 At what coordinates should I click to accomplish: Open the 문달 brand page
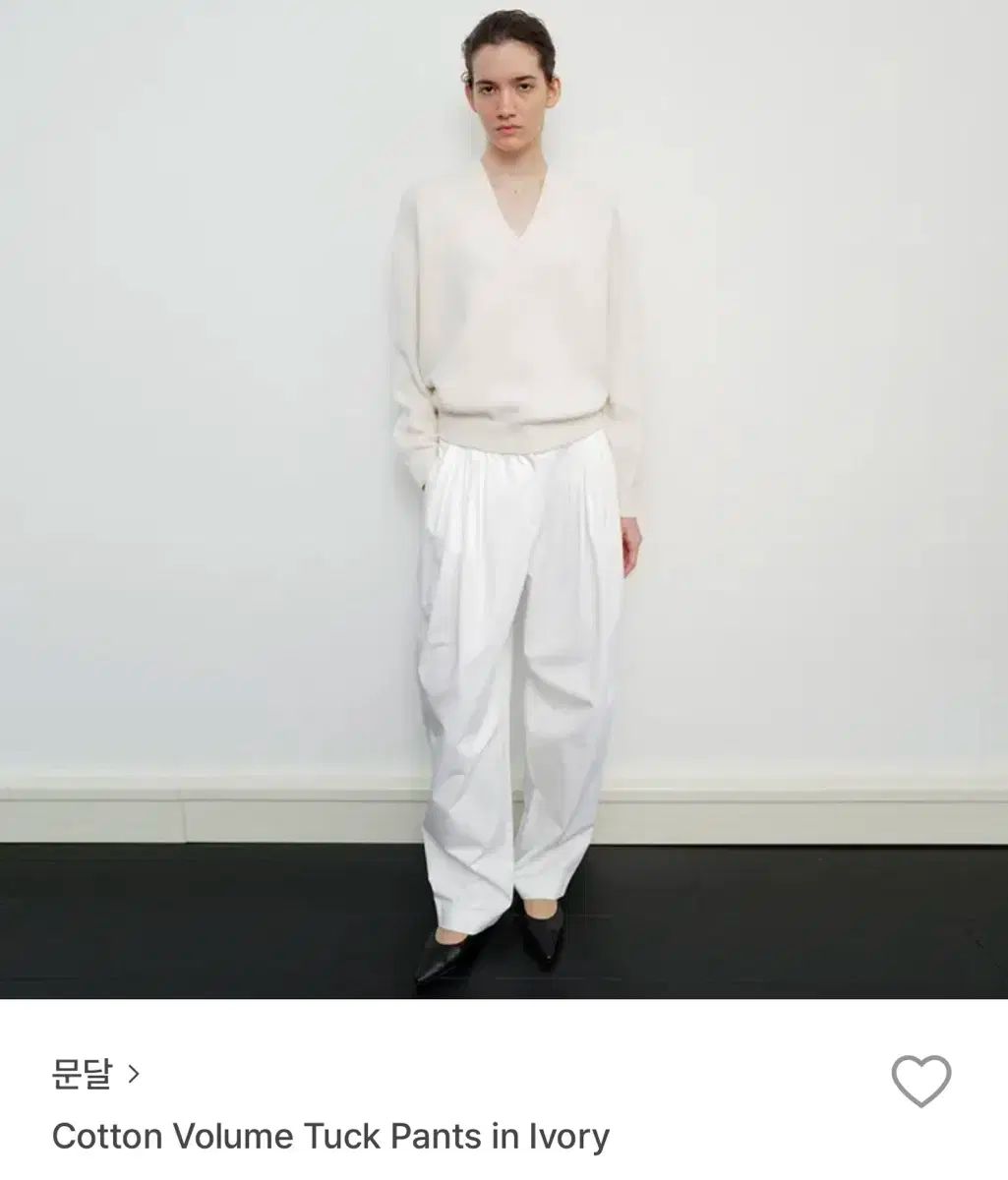tap(95, 1074)
